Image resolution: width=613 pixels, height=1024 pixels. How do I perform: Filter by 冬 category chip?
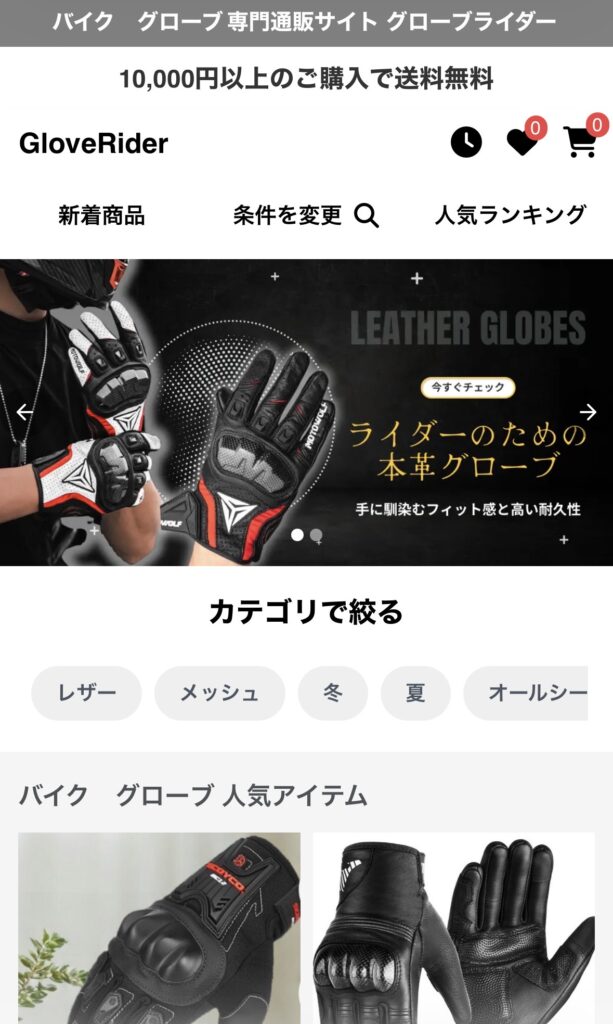[333, 693]
